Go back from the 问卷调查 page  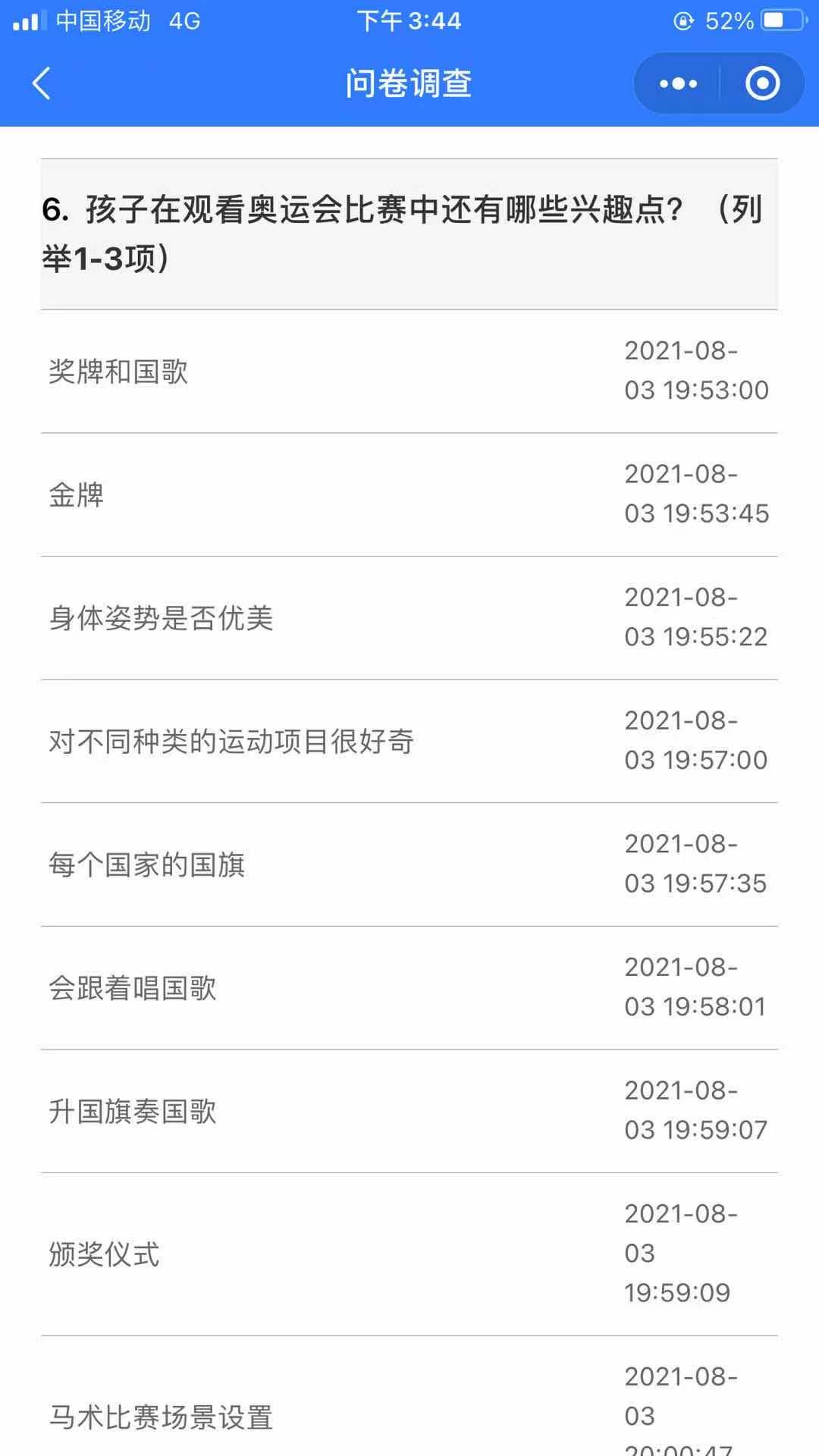pos(42,83)
